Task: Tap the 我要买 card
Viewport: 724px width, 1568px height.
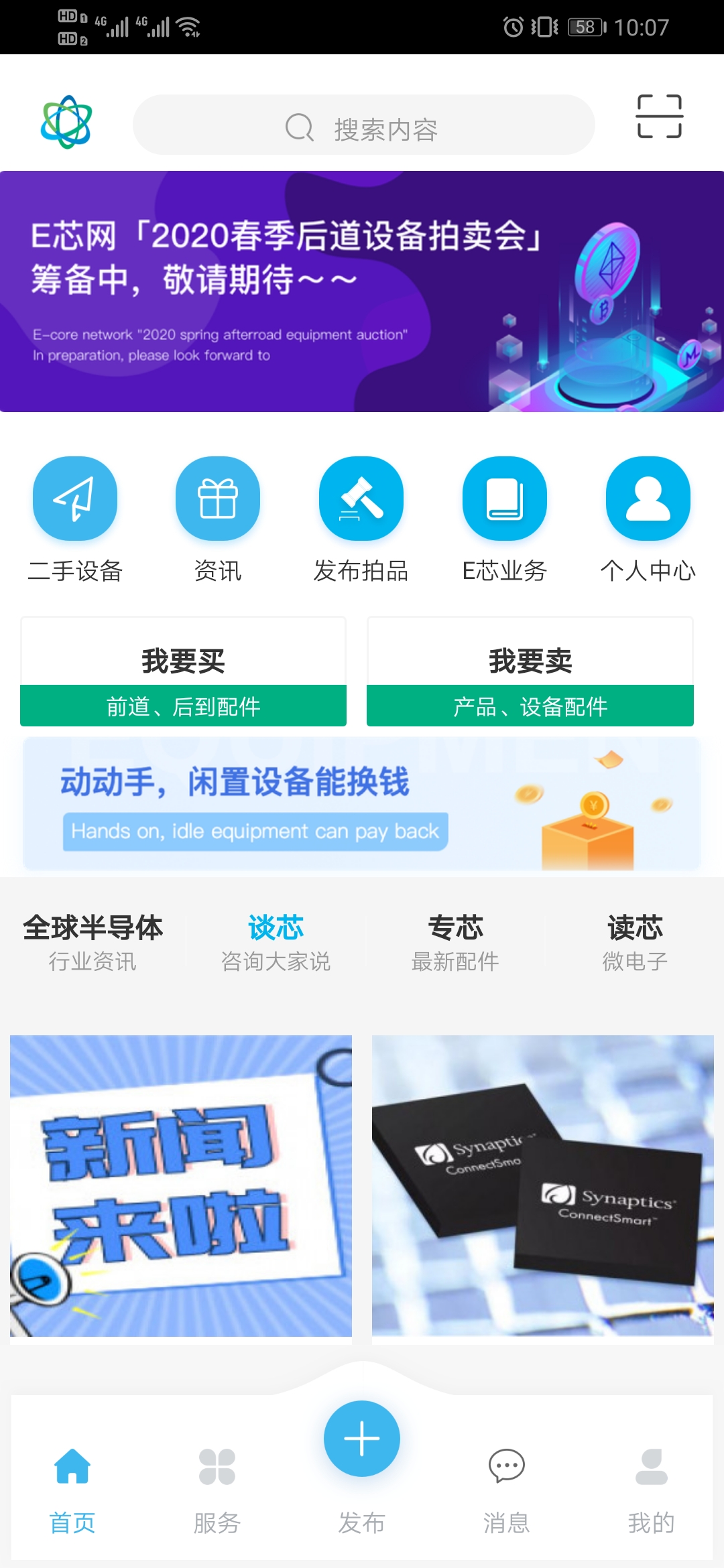Action: pos(183,671)
